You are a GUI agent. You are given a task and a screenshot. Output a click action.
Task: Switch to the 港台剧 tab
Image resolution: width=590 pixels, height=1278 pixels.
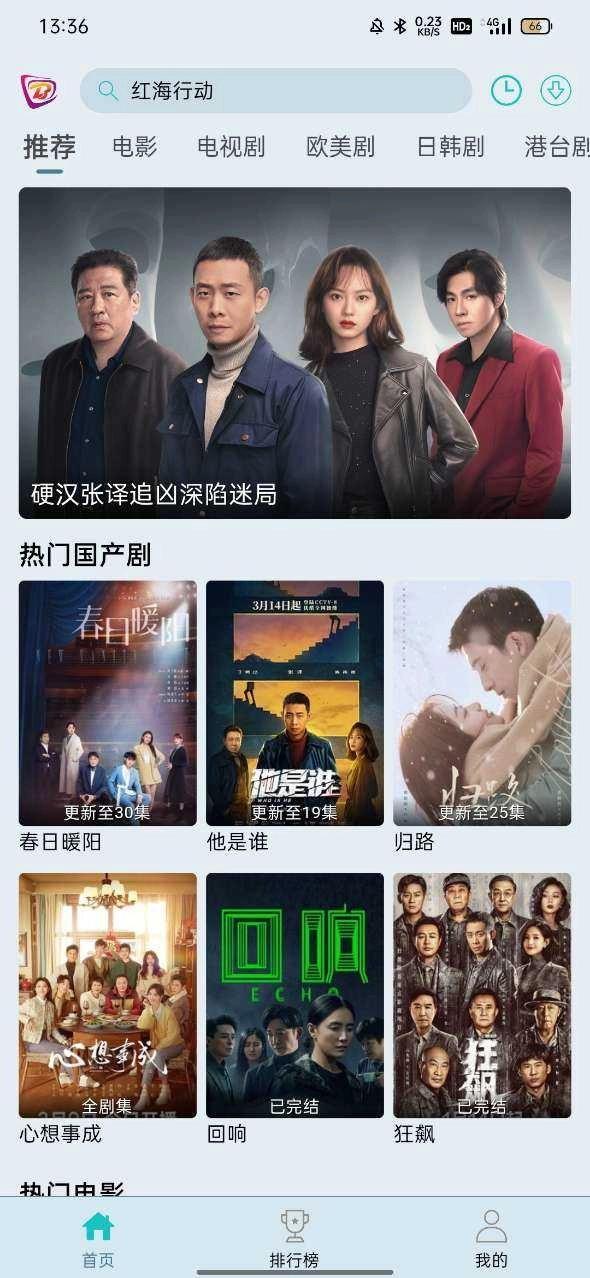click(x=557, y=147)
